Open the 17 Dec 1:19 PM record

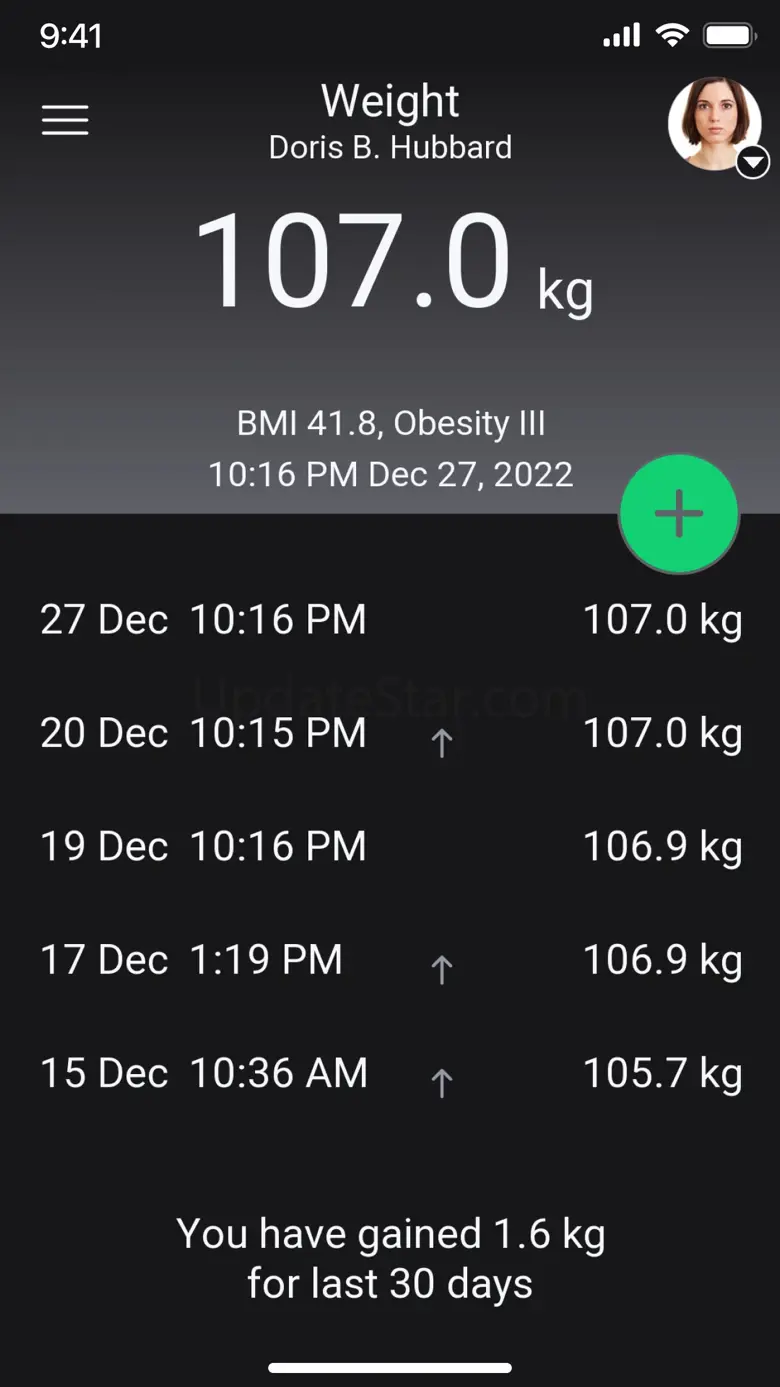click(x=390, y=960)
